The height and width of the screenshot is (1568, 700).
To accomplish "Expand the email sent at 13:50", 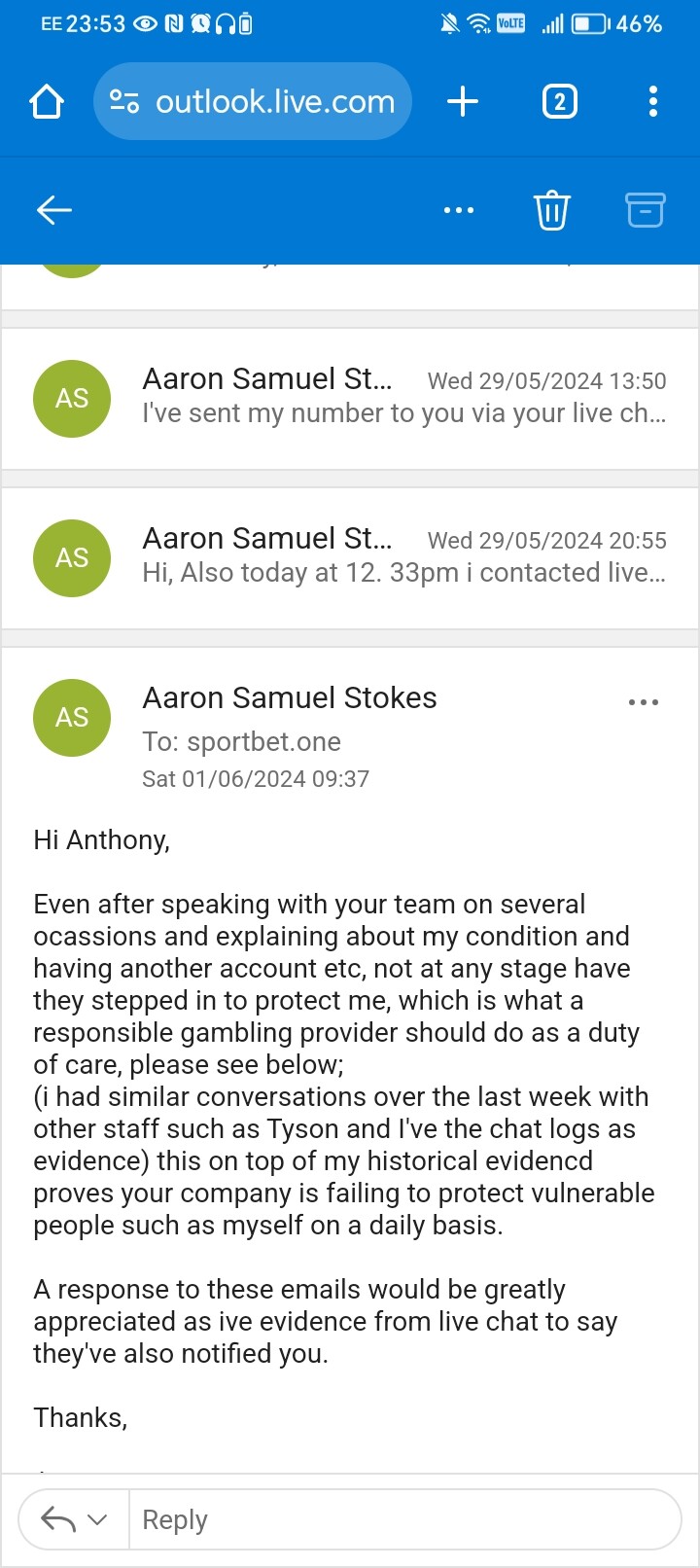I will click(x=350, y=399).
